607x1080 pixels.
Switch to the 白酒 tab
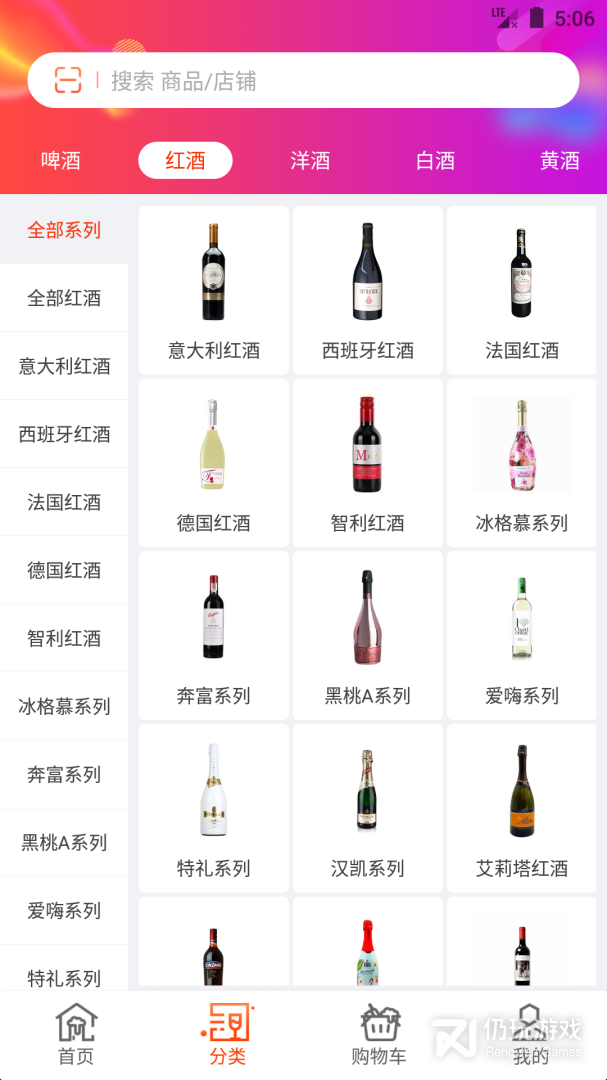click(x=435, y=161)
